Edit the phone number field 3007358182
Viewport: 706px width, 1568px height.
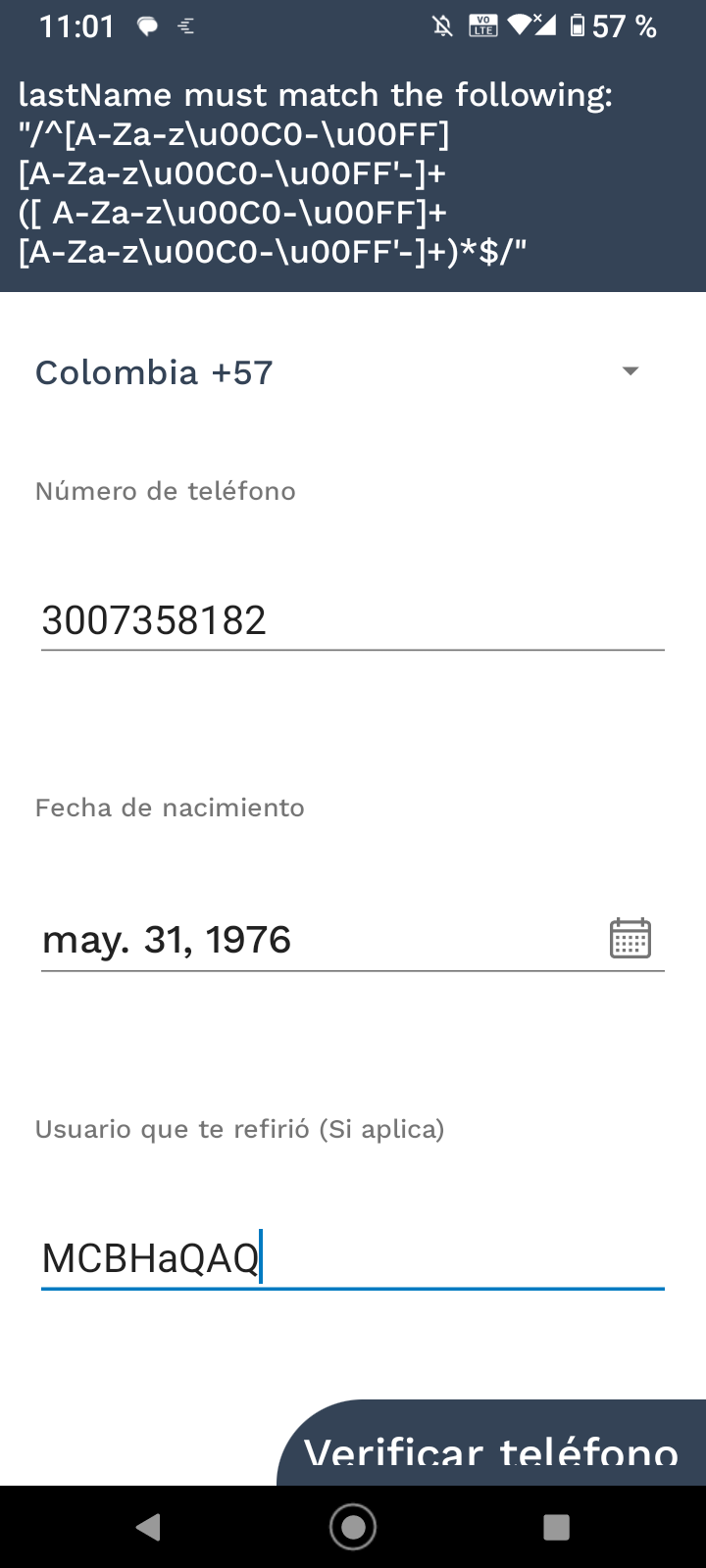click(x=351, y=620)
